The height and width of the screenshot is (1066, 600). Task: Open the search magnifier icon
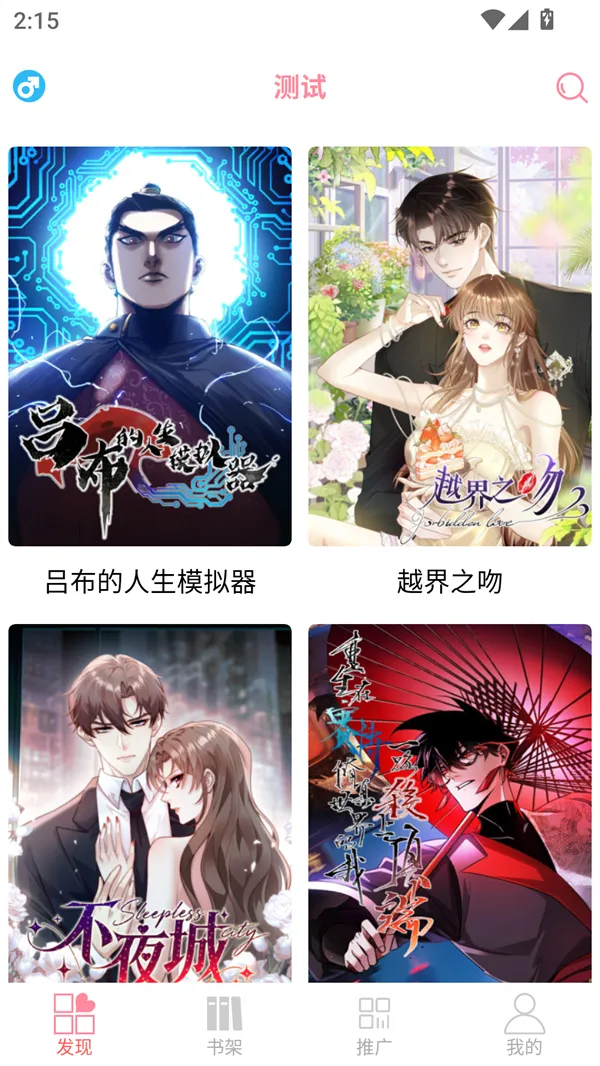click(x=571, y=87)
